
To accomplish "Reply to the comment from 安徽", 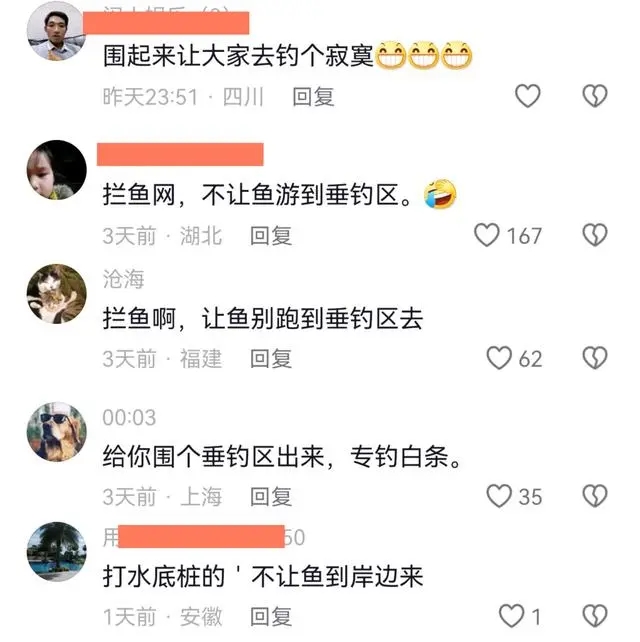I will pos(270,616).
